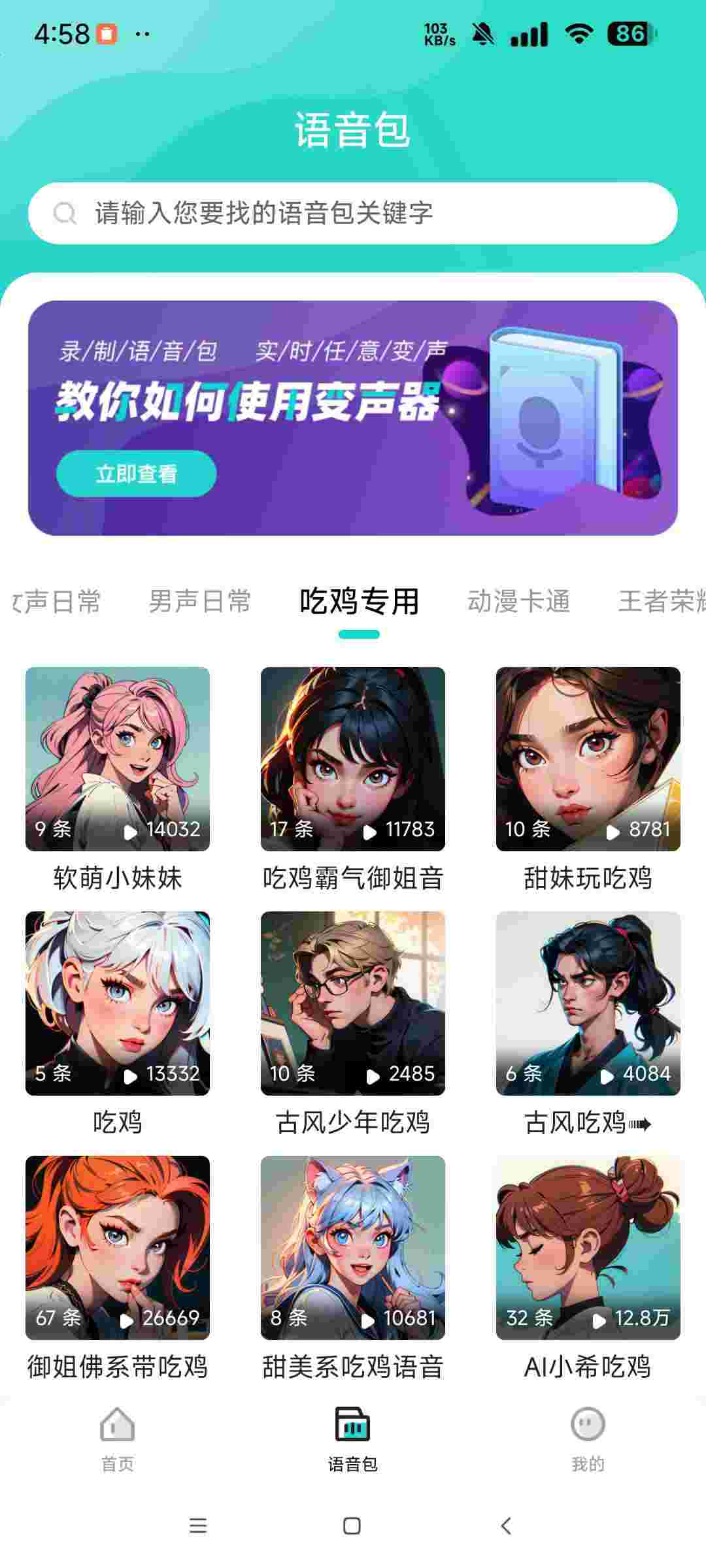Open the 甜妹玩吃鸡 voice pack
This screenshot has height=1568, width=706.
(588, 759)
